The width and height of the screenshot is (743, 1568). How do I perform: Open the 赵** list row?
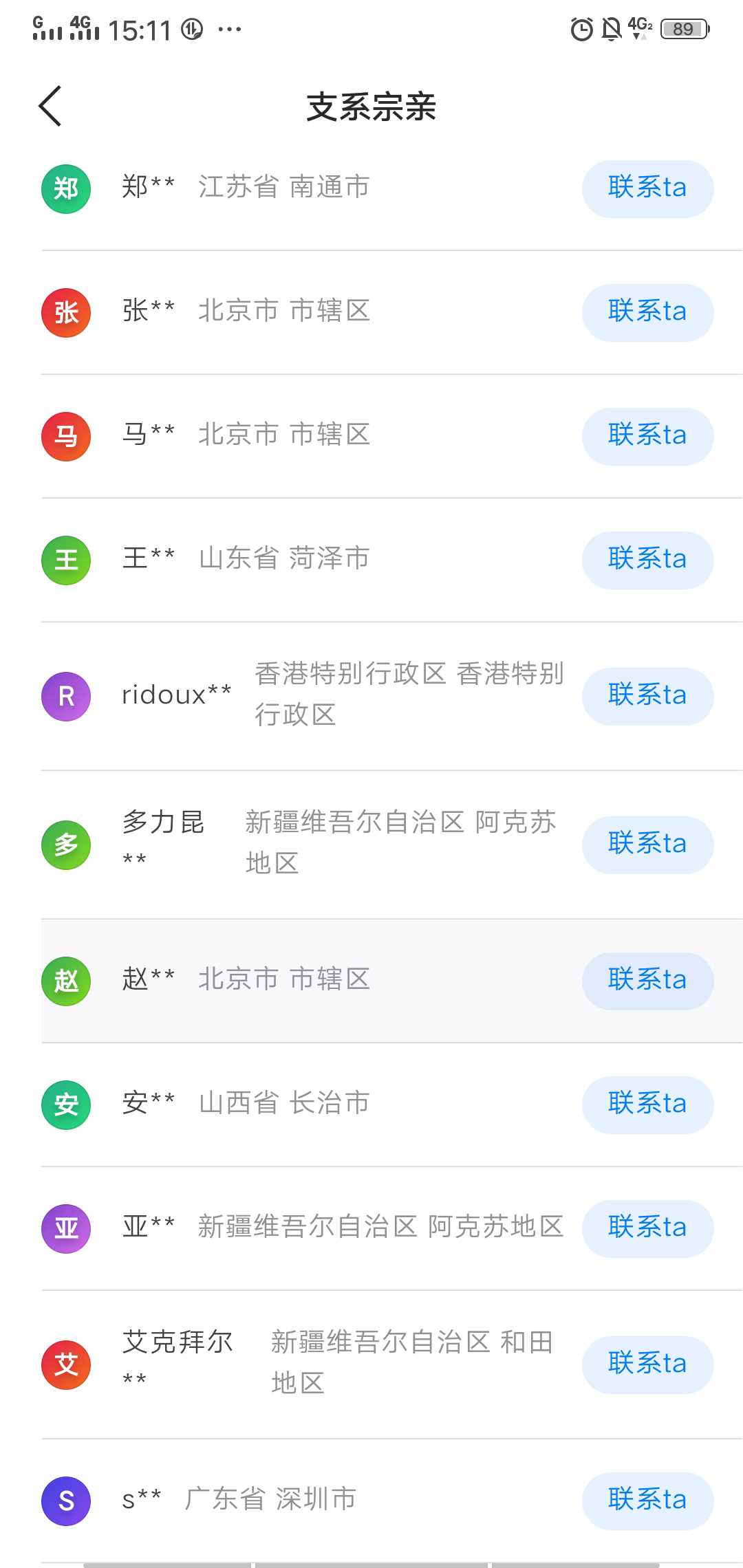tap(392, 981)
